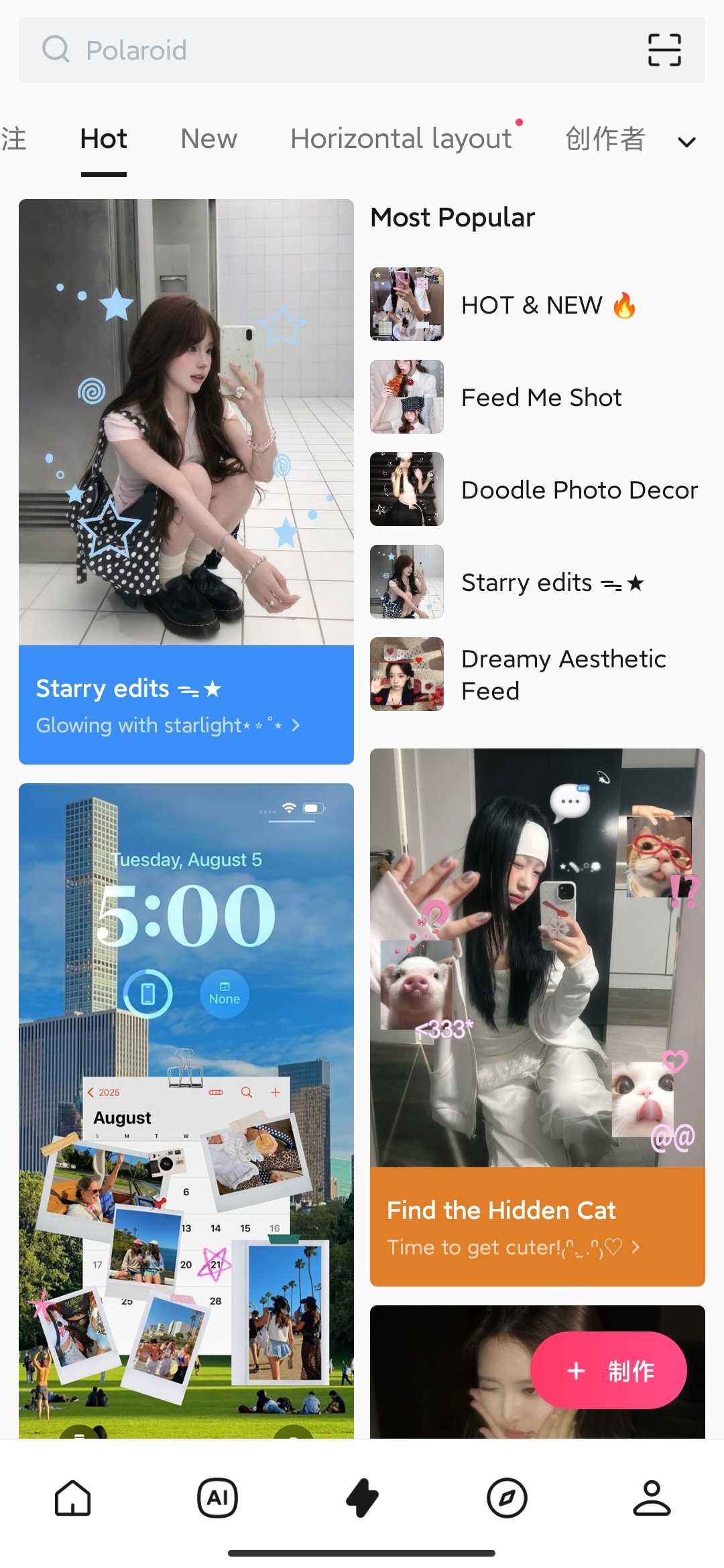724x1568 pixels.
Task: Open the HOT & NEW collection
Action: pyautogui.click(x=536, y=305)
